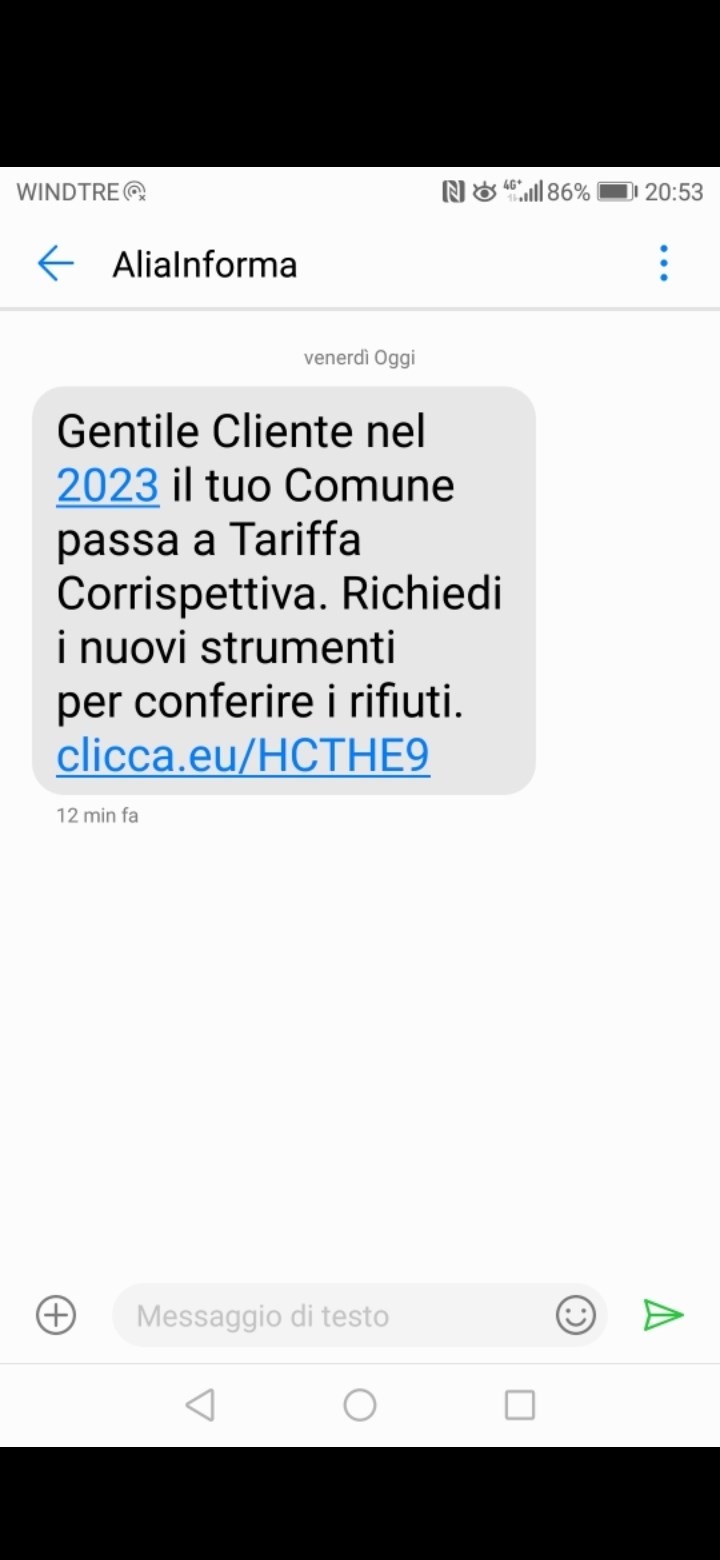This screenshot has width=720, height=1560.
Task: Tap the Messaggio di testo input field
Action: coord(300,1315)
